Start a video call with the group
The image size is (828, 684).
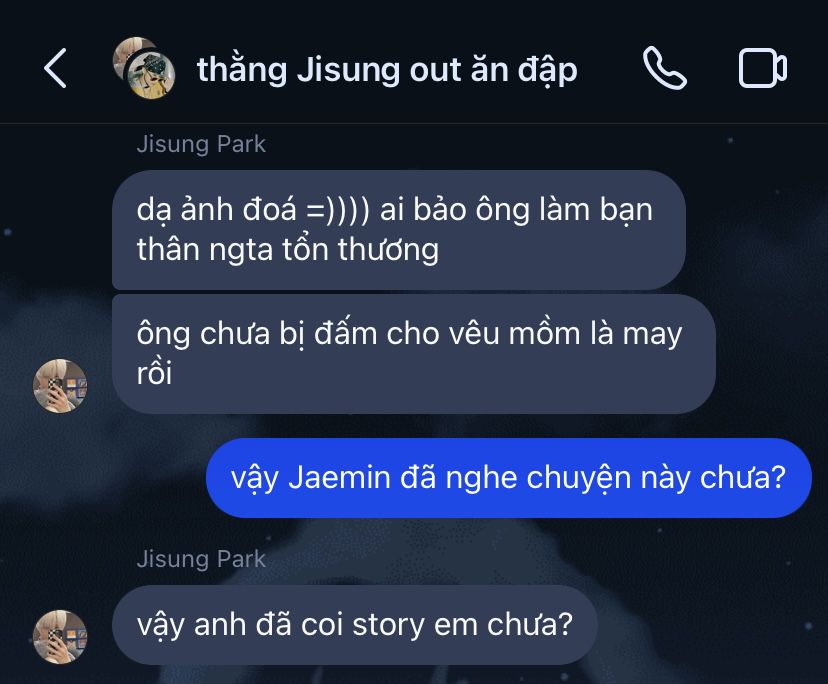(763, 68)
